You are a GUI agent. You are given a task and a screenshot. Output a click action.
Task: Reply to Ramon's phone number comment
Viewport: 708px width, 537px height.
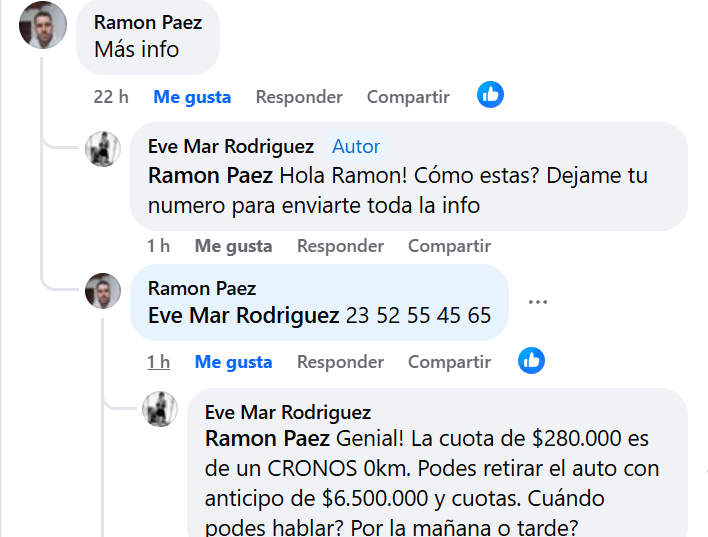(340, 362)
